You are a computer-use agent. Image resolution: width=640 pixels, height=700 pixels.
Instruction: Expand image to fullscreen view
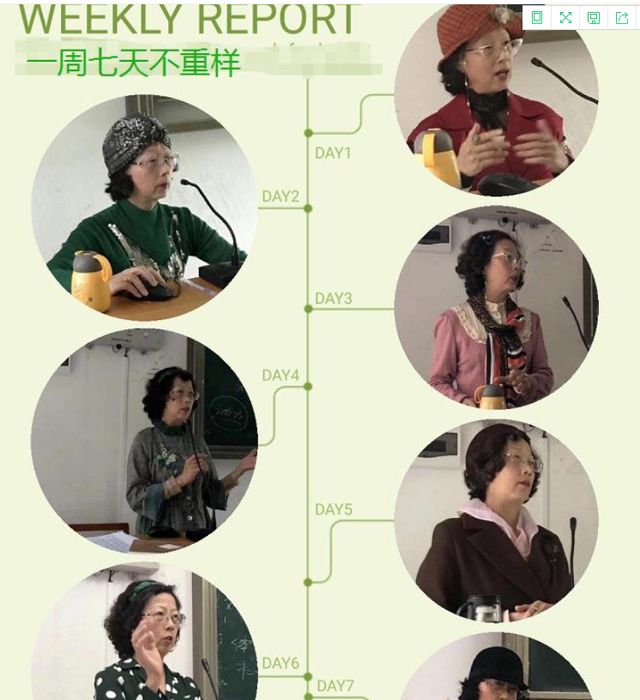pos(565,17)
